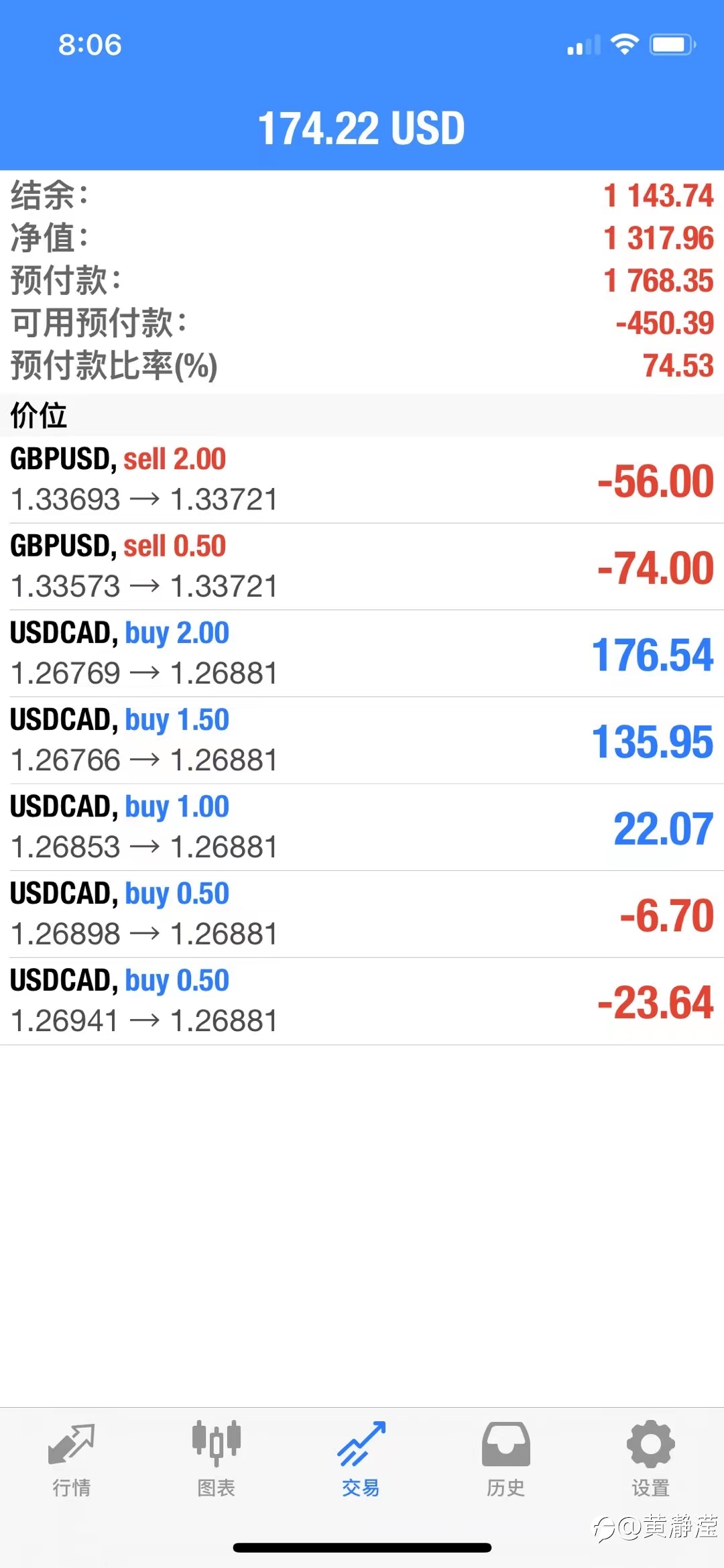Open USDCAD position opened at 1.26898
724x1568 pixels.
point(362,914)
